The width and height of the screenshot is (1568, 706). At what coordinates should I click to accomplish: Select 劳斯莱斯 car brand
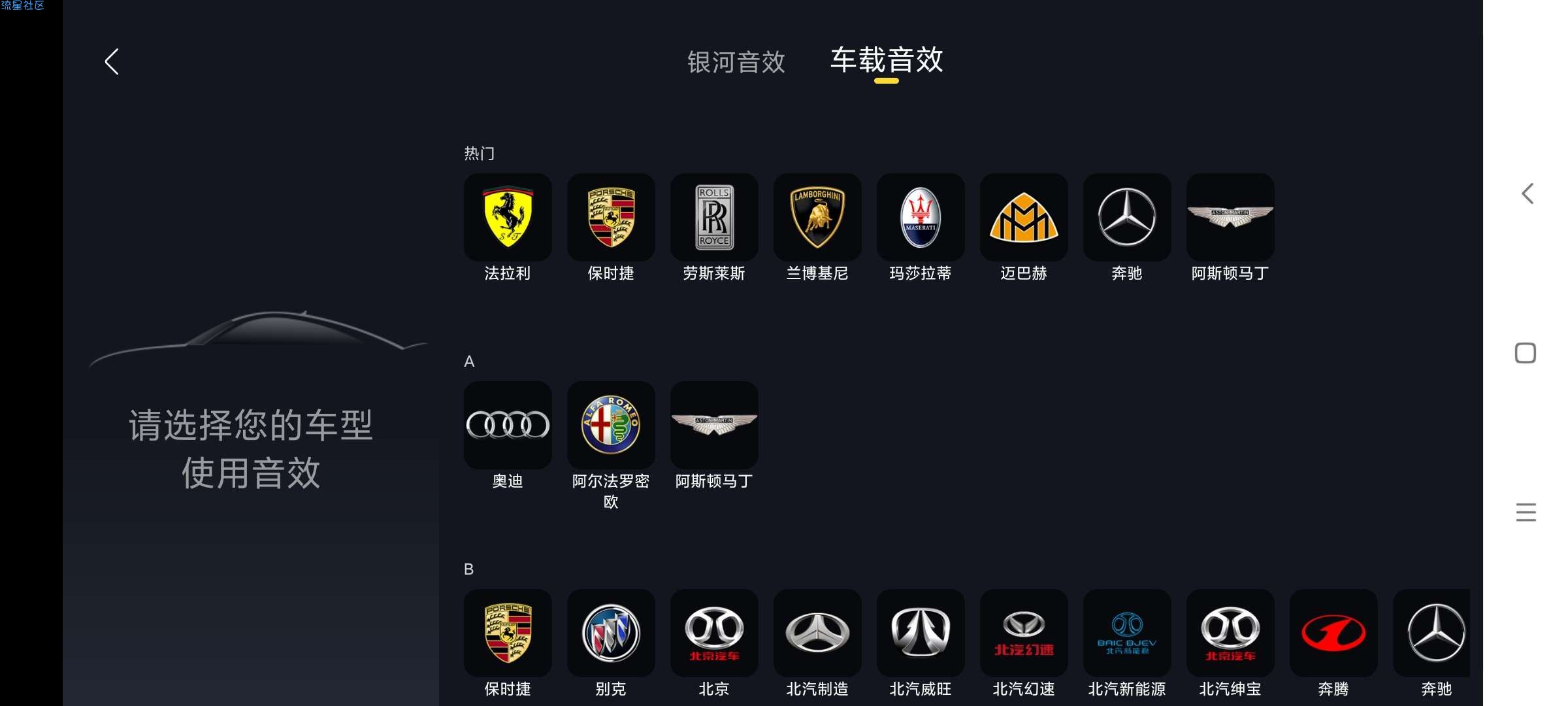(x=714, y=218)
